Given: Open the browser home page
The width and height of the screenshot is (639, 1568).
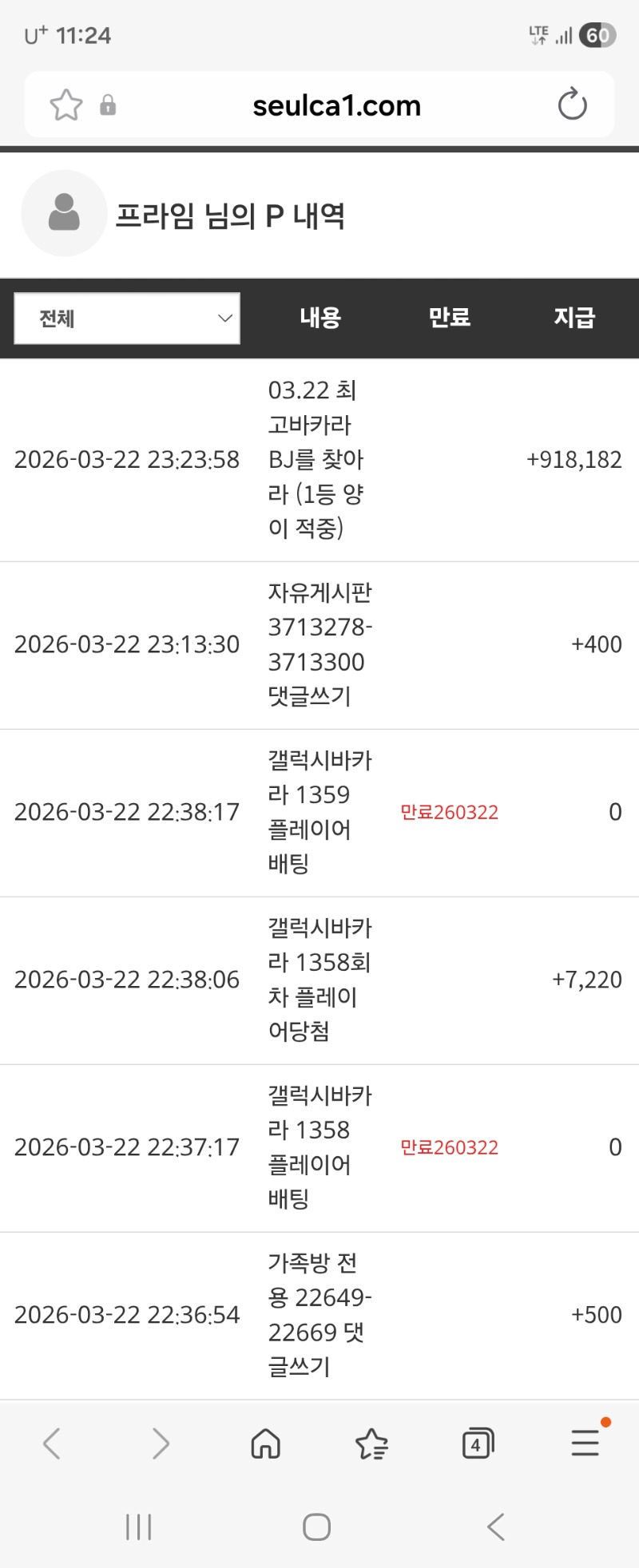Looking at the screenshot, I should pyautogui.click(x=265, y=1443).
